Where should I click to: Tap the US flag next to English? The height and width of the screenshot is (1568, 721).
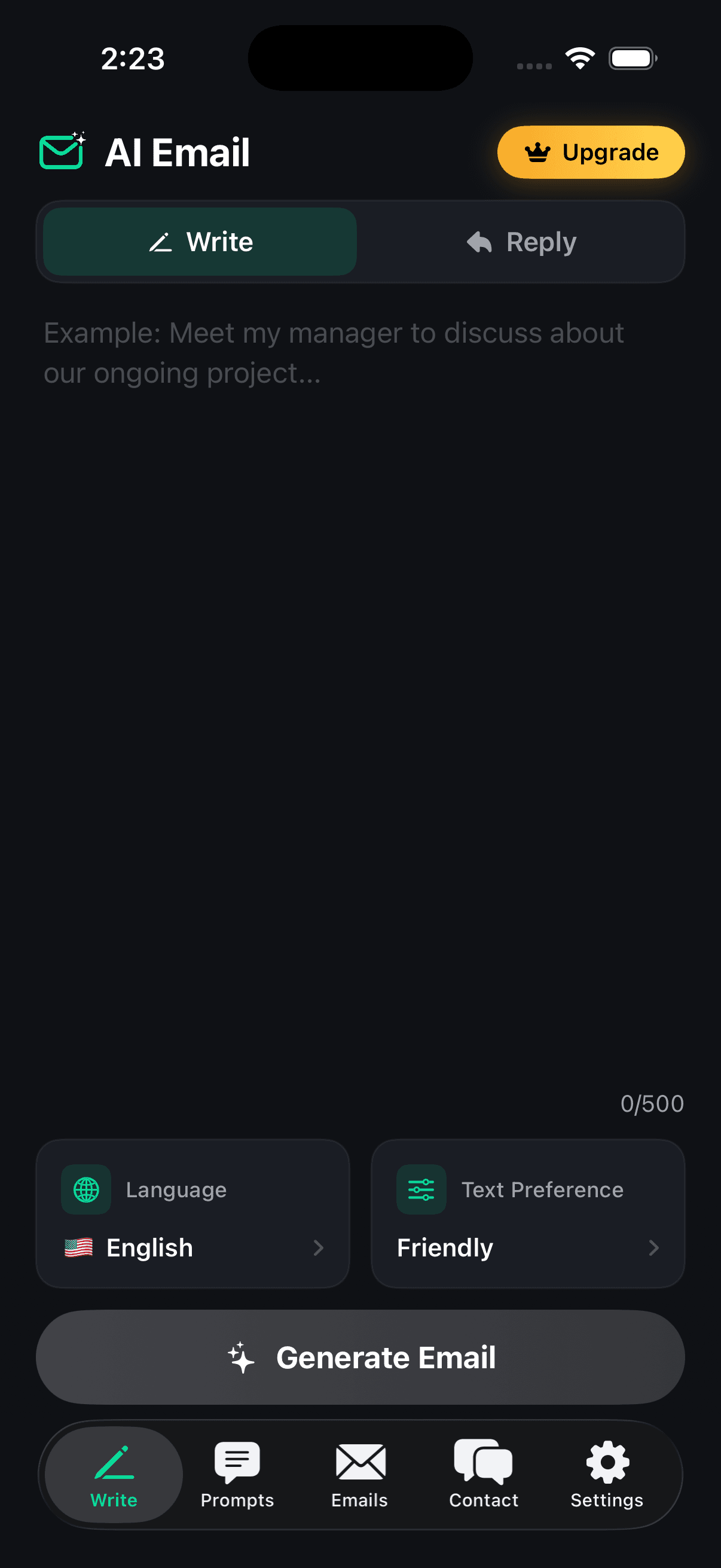(x=78, y=1248)
